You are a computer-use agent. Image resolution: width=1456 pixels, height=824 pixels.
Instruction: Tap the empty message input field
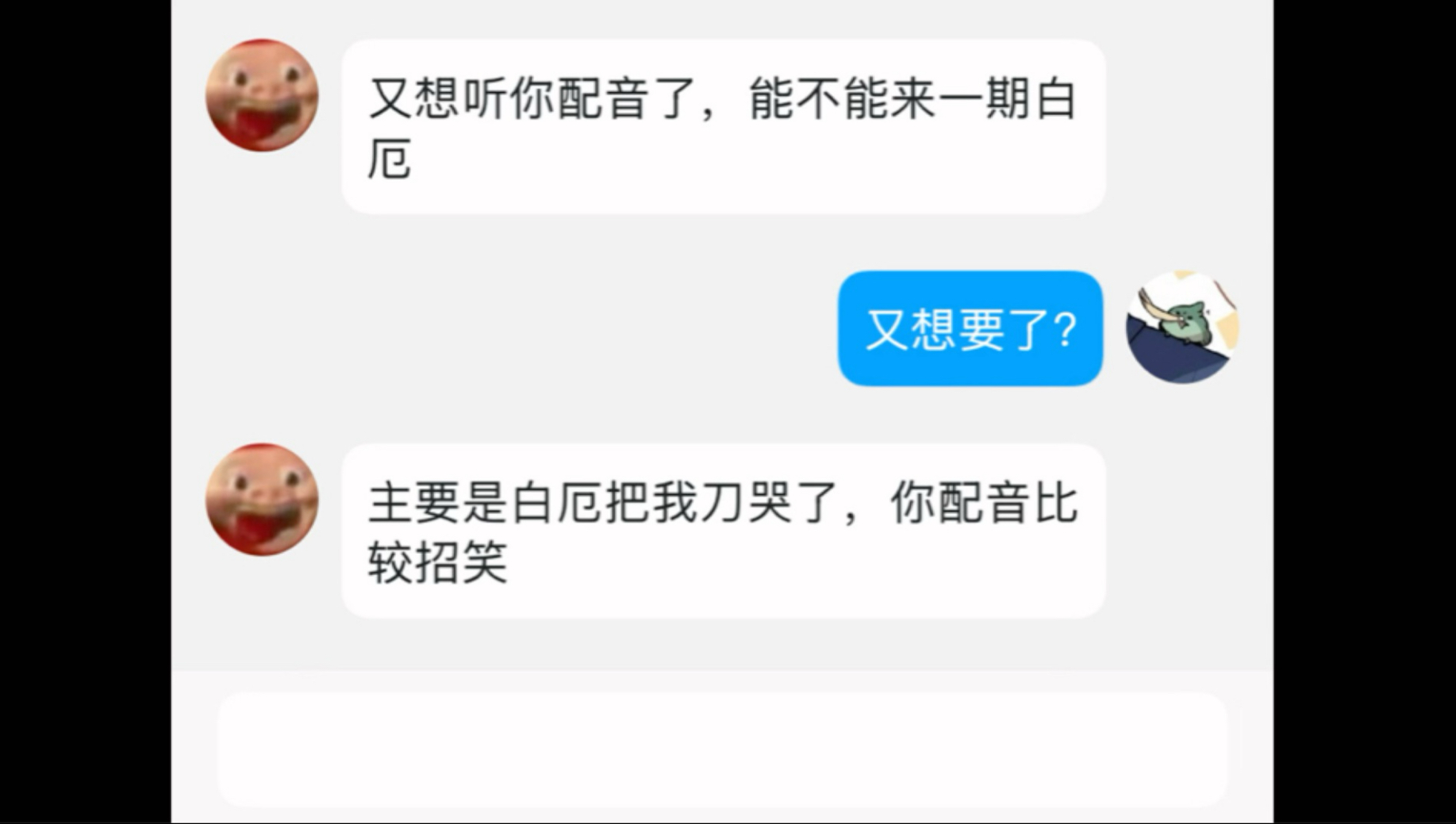click(x=722, y=749)
